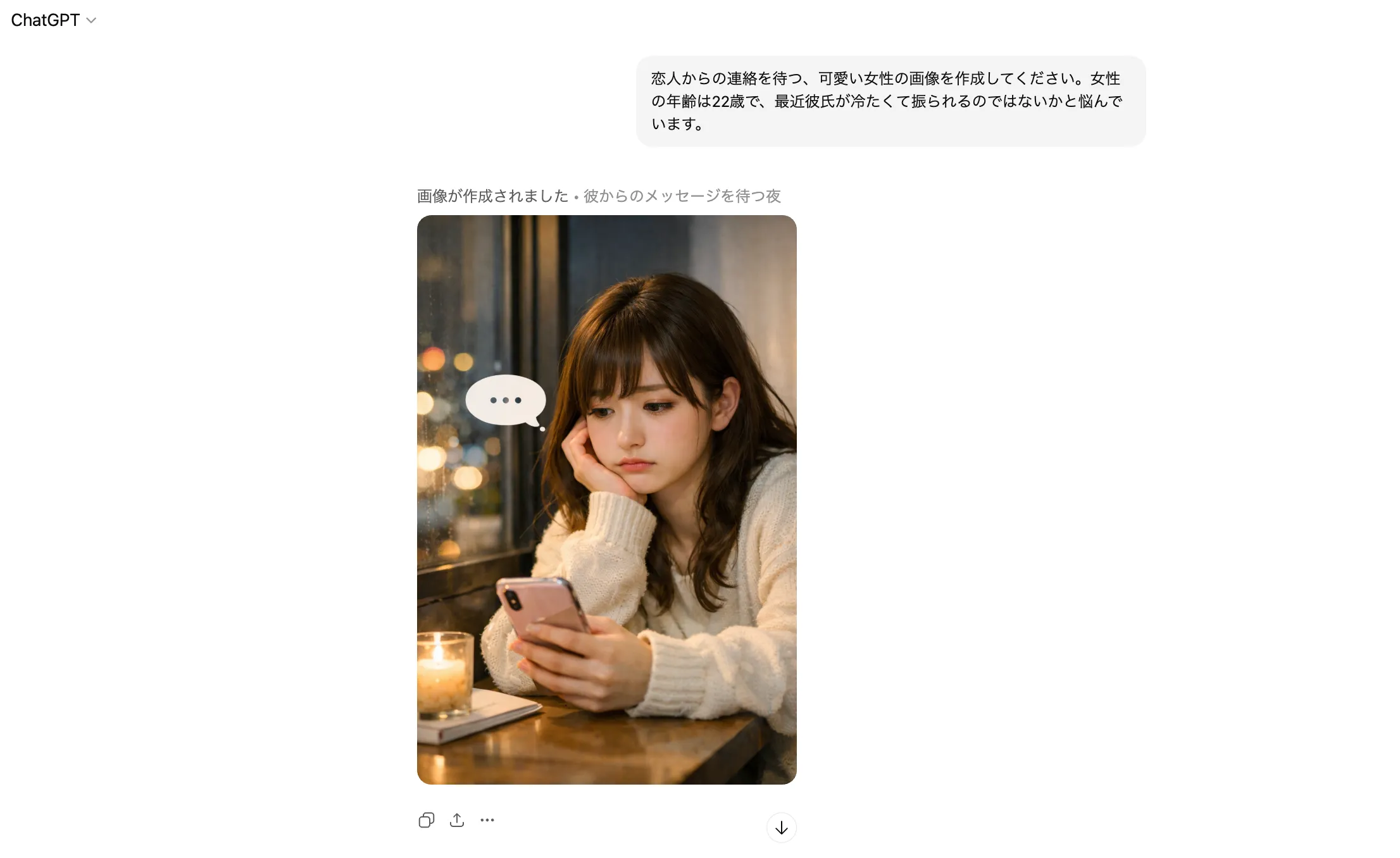Expand the 彼からのメッセージを待つ夜 image details
1400x858 pixels.
pos(682,196)
